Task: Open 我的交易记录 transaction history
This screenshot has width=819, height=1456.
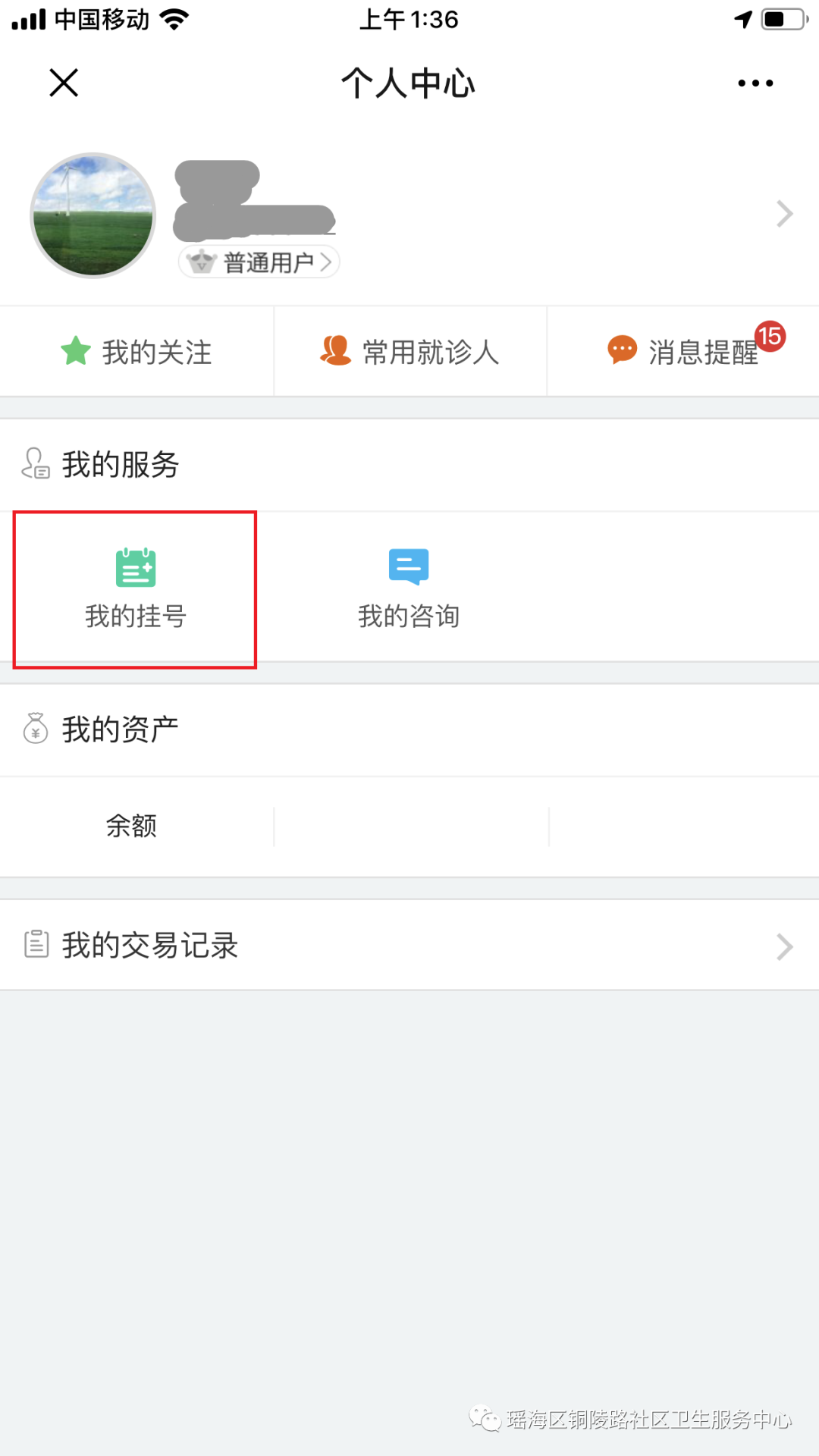Action: (x=409, y=945)
